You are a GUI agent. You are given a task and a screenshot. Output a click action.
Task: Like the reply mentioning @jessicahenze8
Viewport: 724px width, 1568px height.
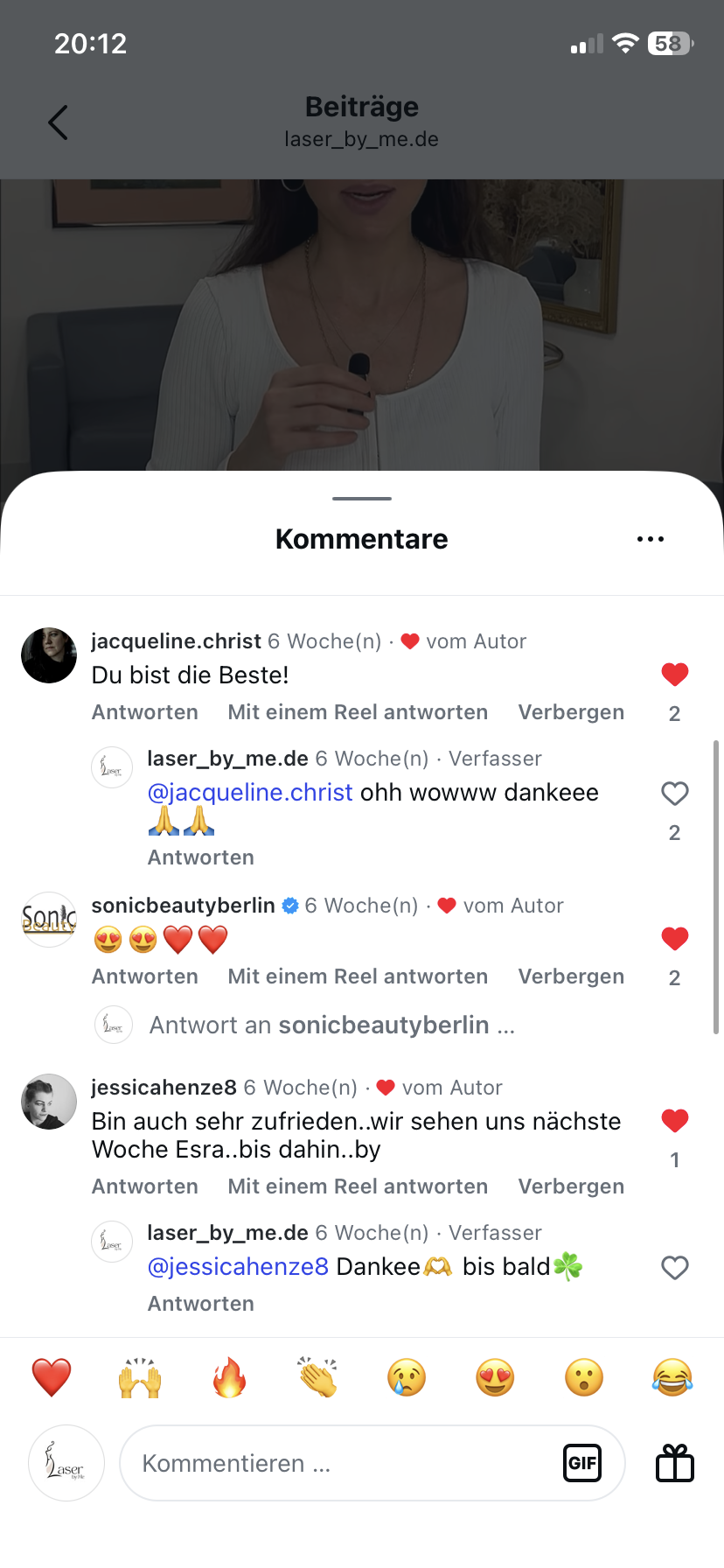click(x=674, y=1268)
